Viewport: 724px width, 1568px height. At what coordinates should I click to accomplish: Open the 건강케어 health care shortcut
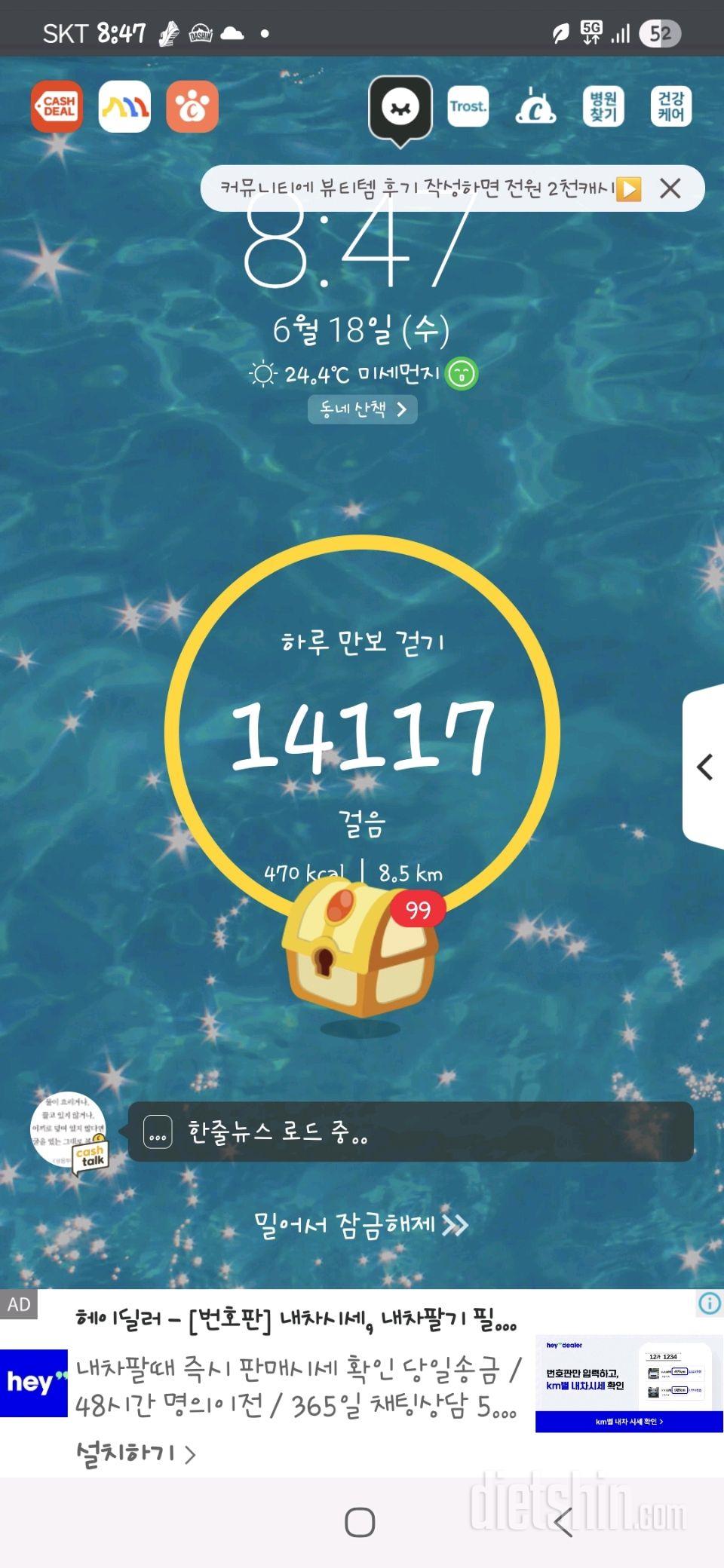click(x=670, y=106)
